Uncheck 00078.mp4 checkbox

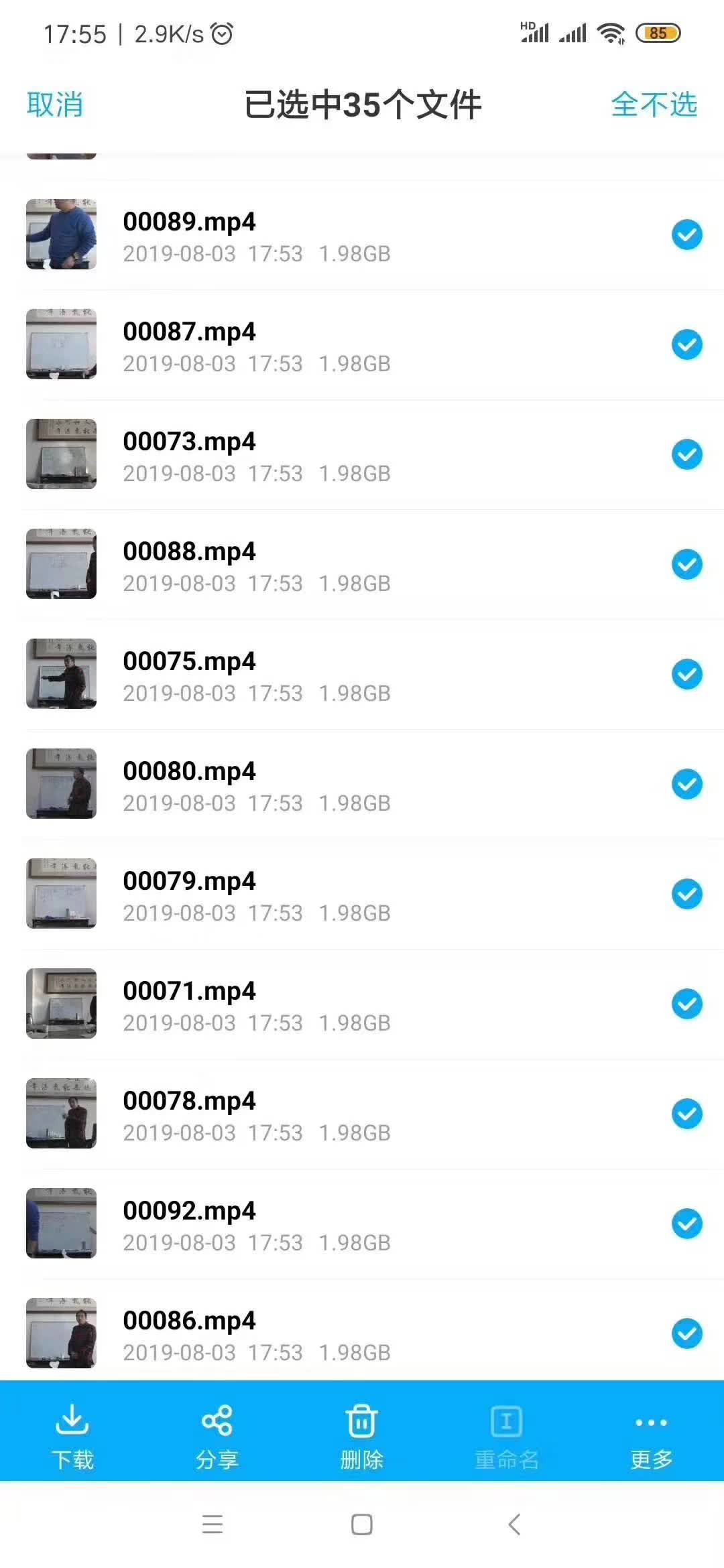coord(686,1114)
